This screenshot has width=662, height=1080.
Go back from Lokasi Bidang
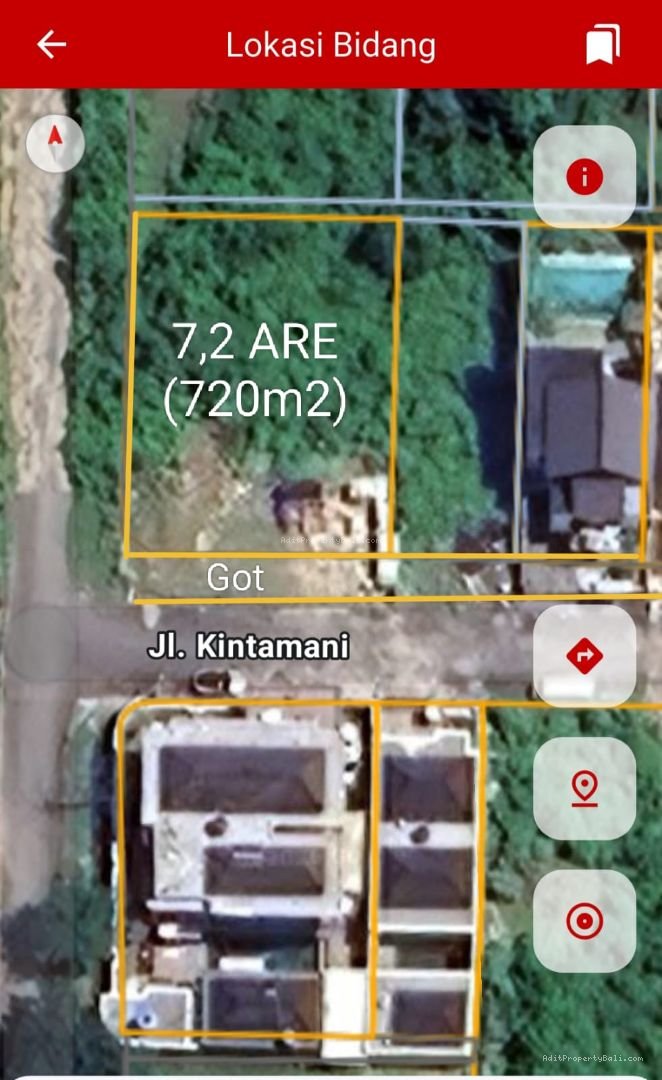(51, 44)
